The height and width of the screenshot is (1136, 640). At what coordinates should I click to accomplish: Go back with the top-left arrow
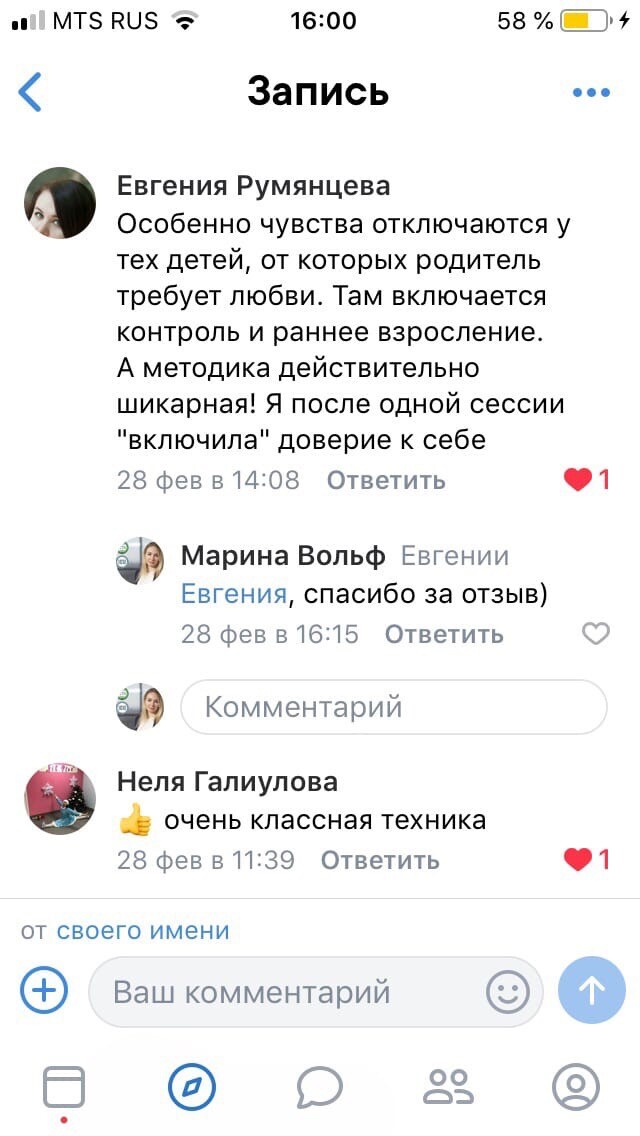pos(31,92)
